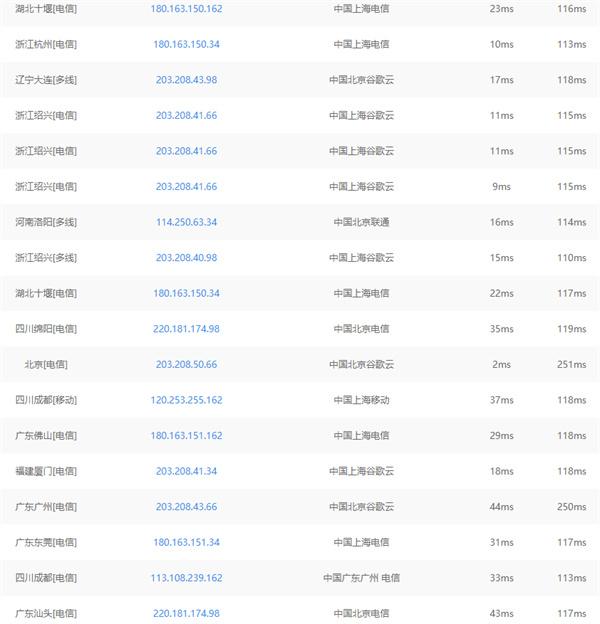This screenshot has width=600, height=624.
Task: Open IP address 203.208.41.34
Action: click(x=186, y=471)
